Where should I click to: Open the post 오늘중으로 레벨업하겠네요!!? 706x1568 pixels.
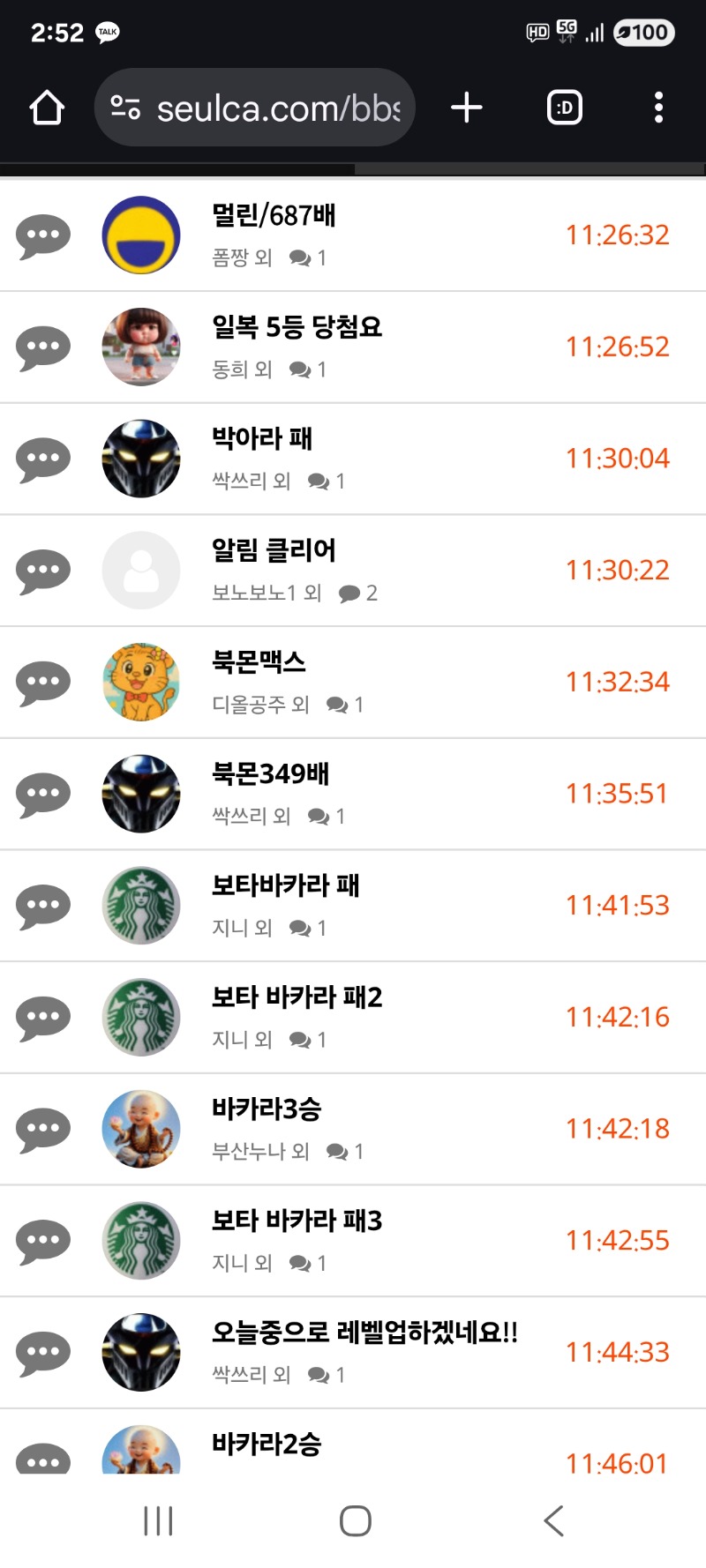(x=364, y=1333)
